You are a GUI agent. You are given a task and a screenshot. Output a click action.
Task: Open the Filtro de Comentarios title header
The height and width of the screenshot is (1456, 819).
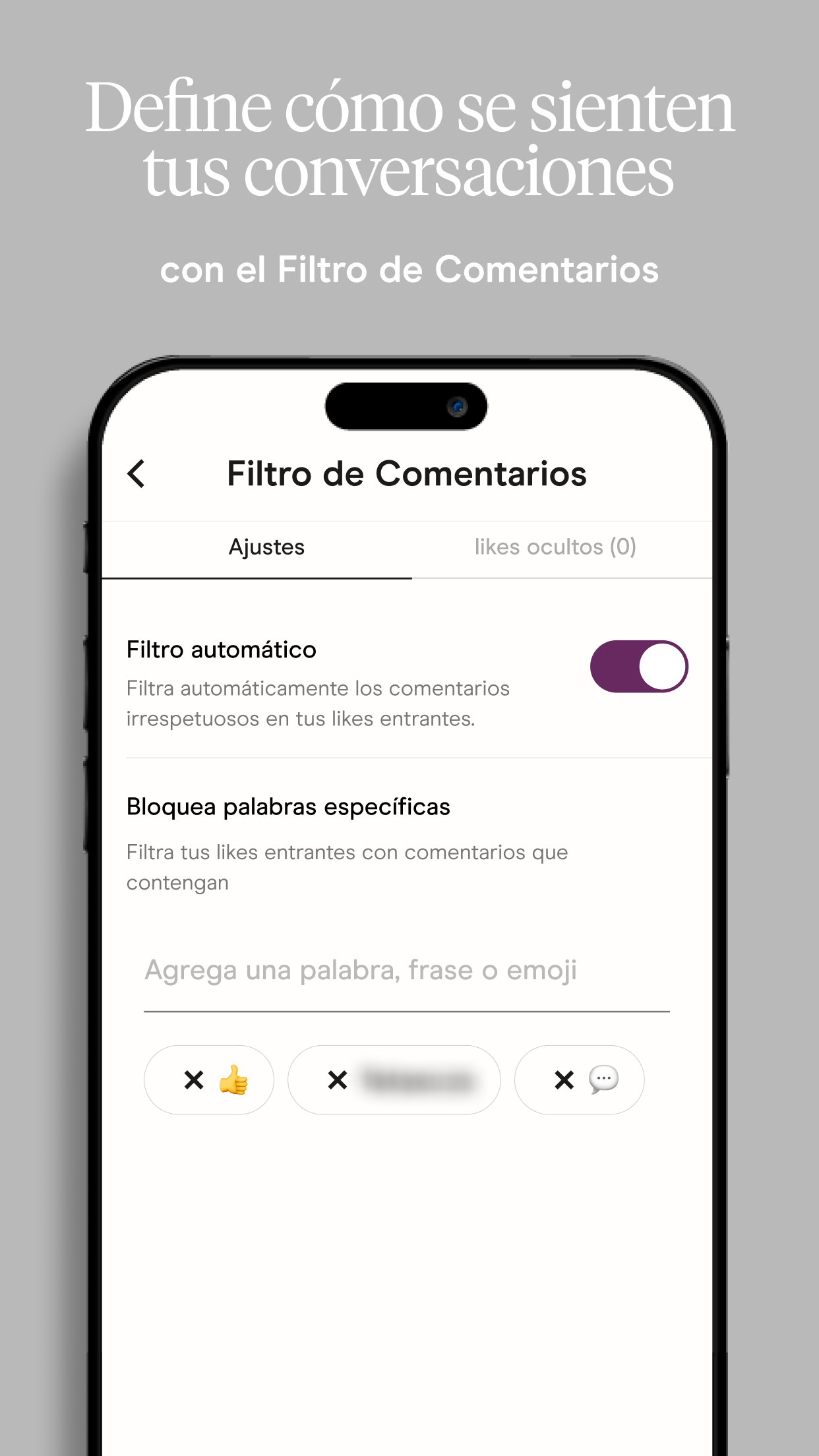406,473
